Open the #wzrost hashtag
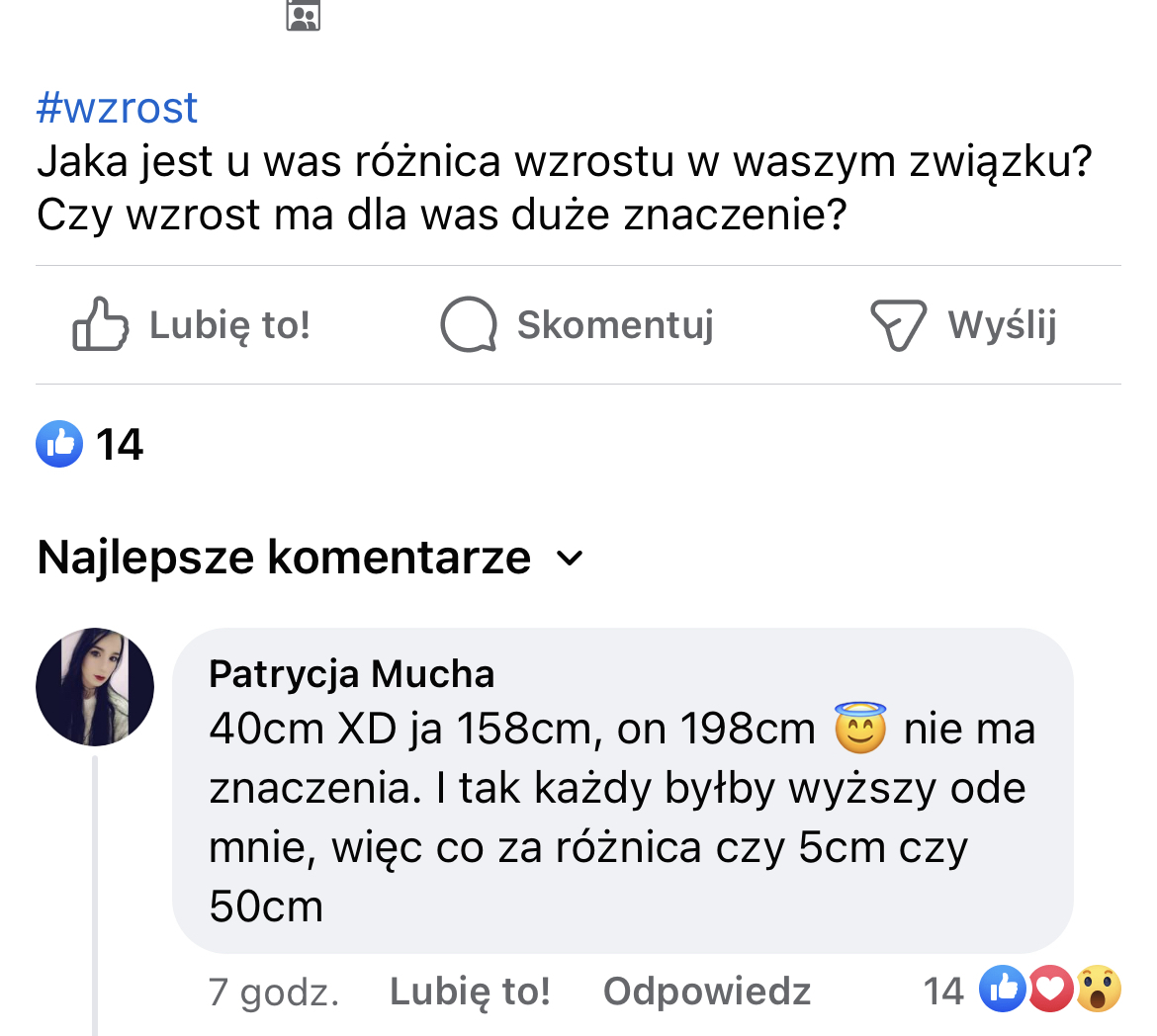 click(117, 107)
